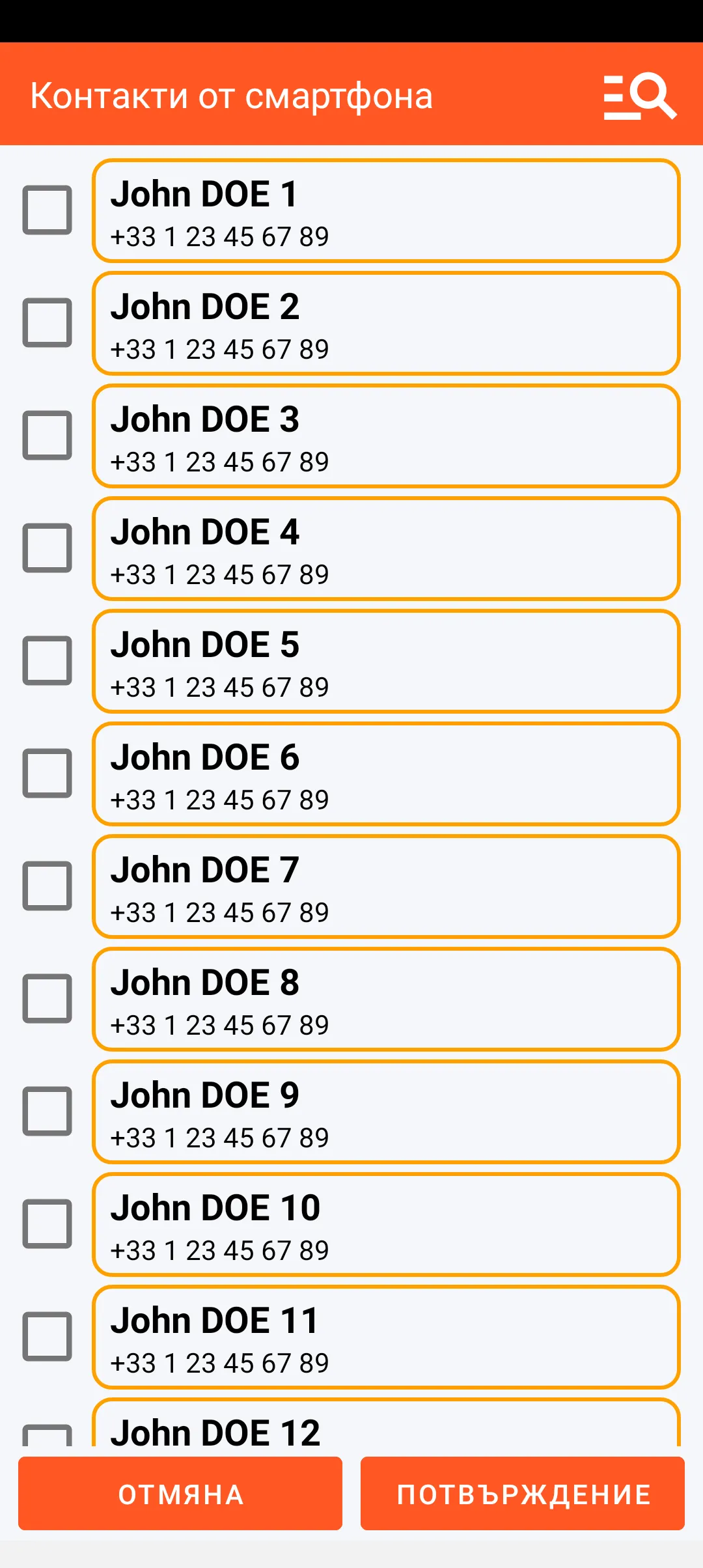703x1568 pixels.
Task: Cancel with the ОТМЯНА button
Action: tap(180, 1494)
